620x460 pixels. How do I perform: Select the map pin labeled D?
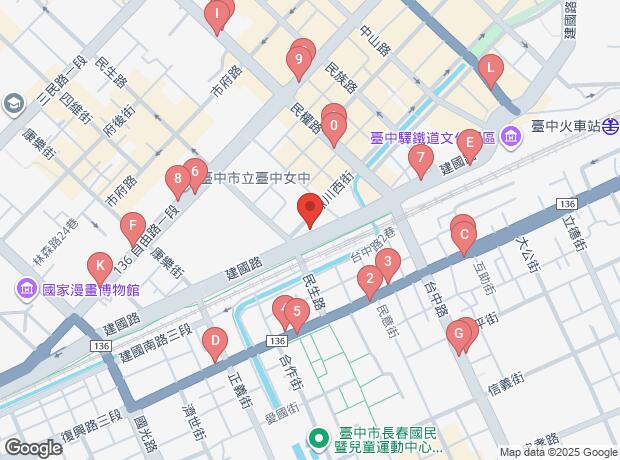[x=213, y=343]
